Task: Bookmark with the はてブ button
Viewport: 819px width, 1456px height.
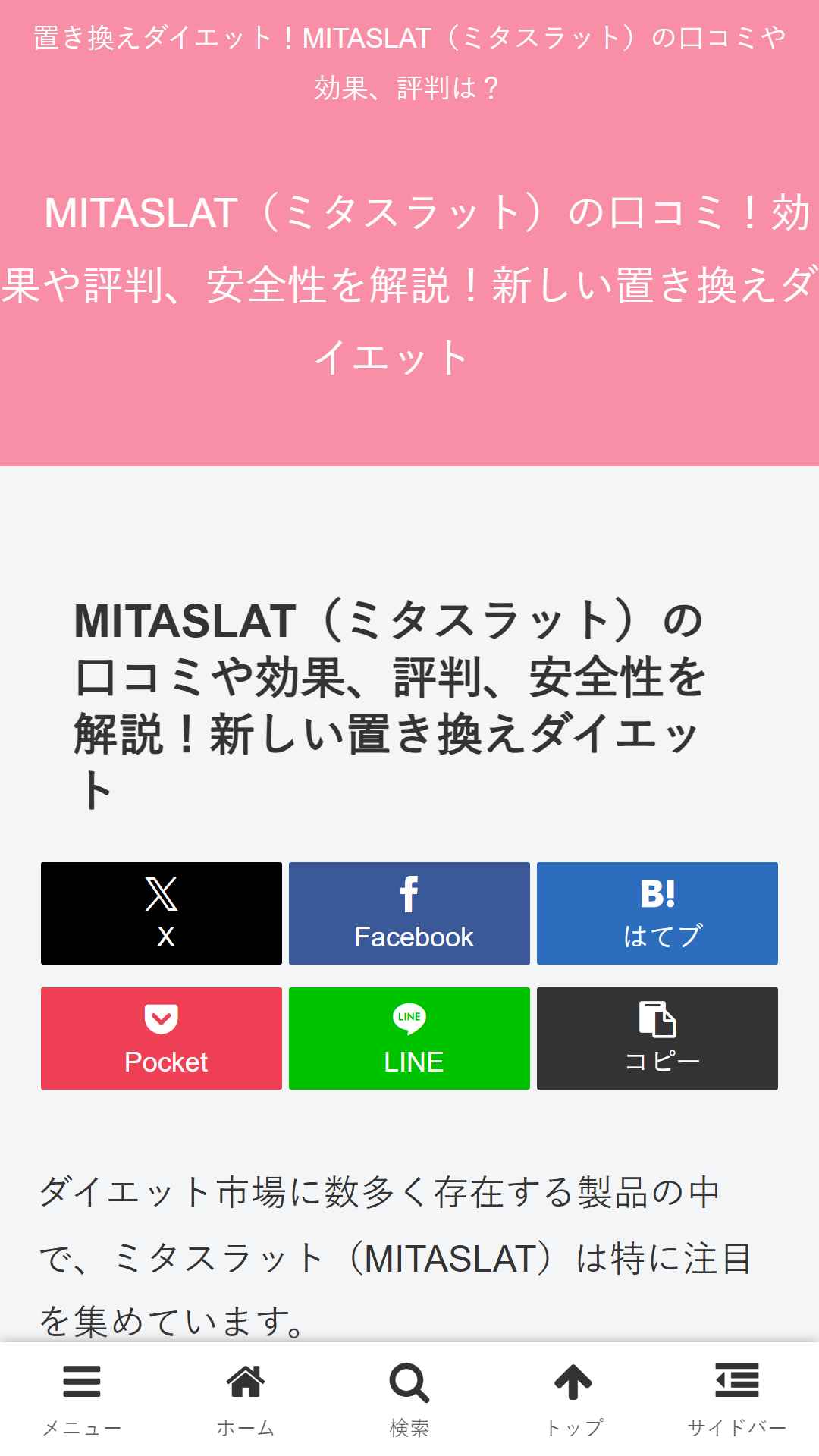Action: 657,913
